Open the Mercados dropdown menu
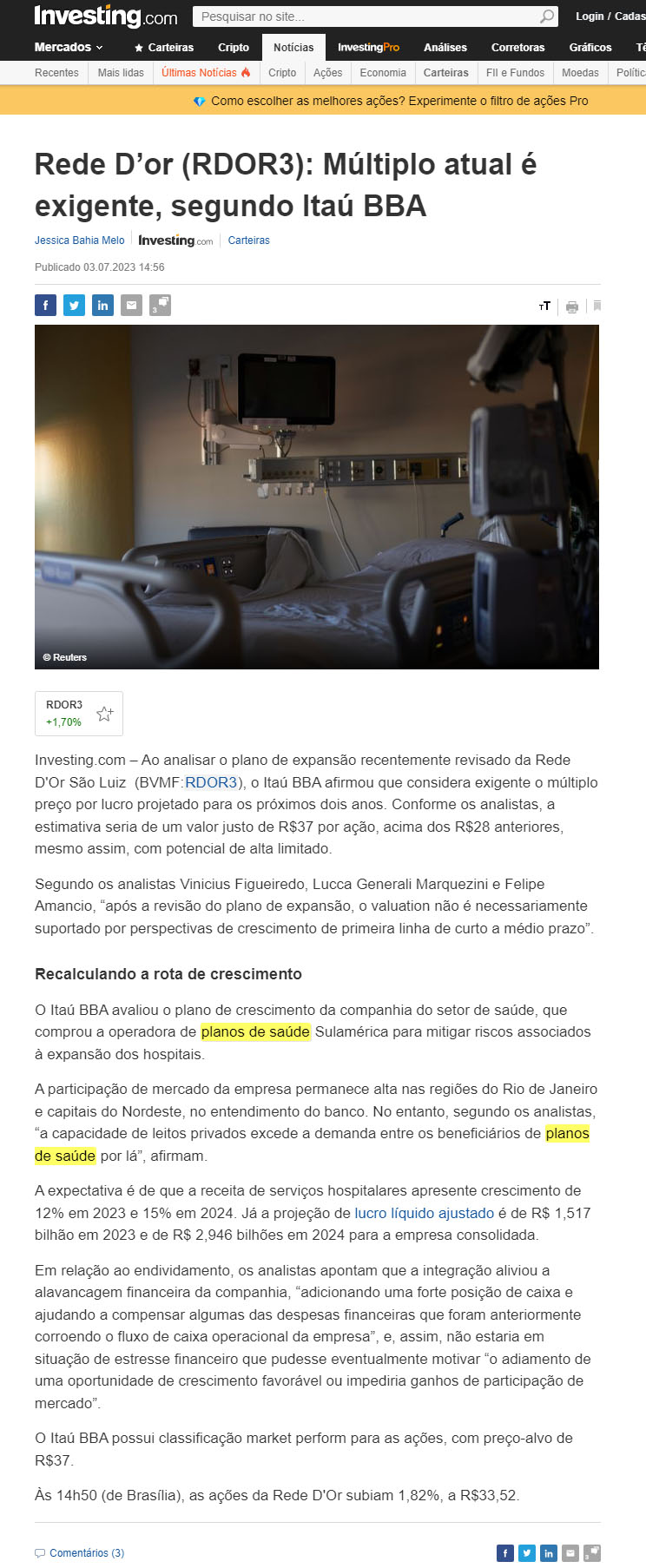The image size is (646, 1568). (x=69, y=47)
